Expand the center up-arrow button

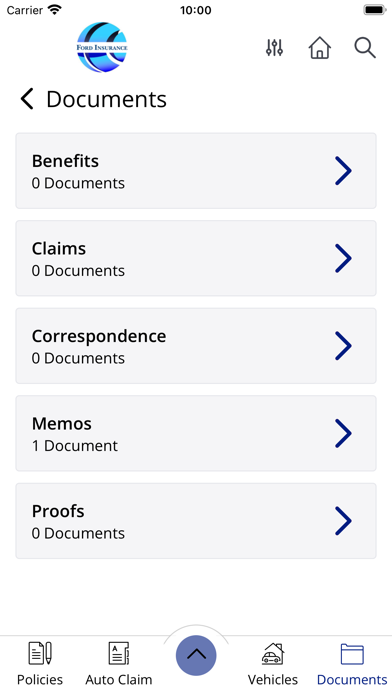tap(196, 655)
